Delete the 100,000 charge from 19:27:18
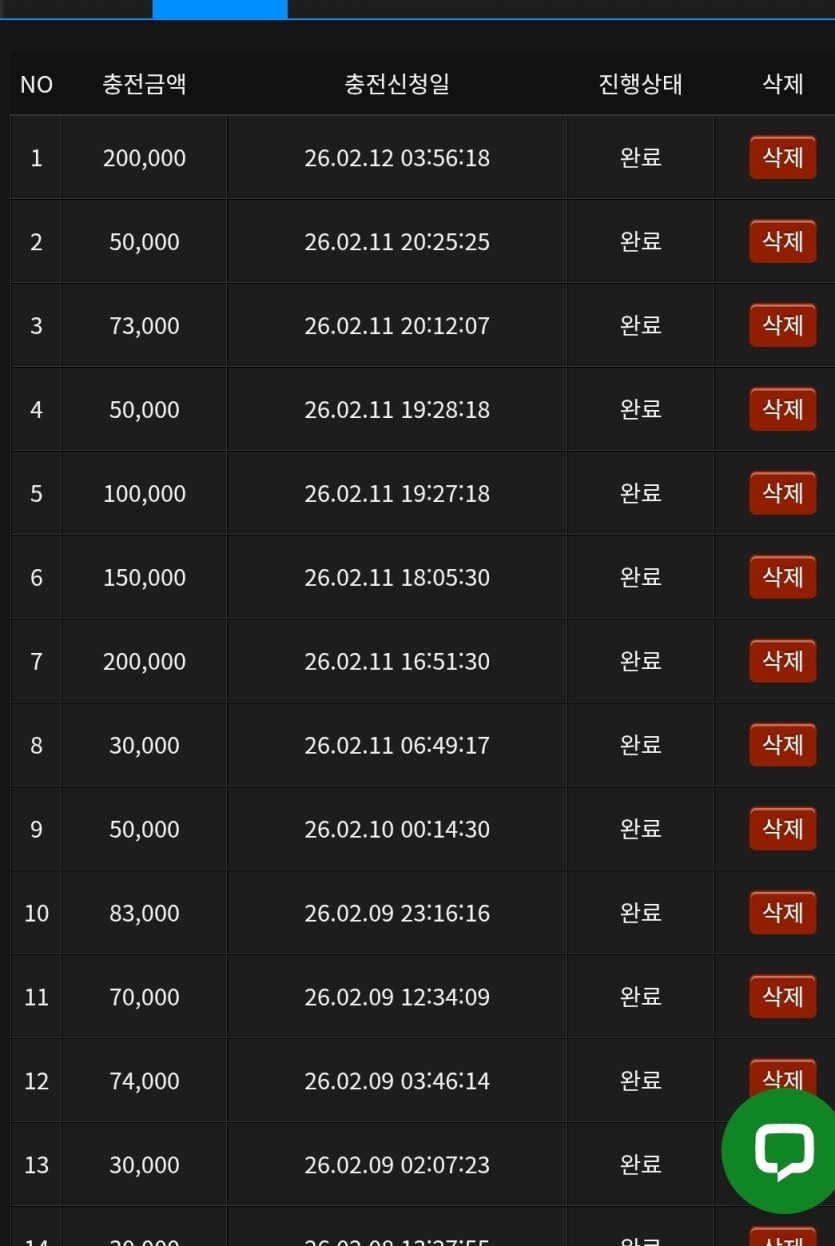Screen dimensions: 835x1246 click(x=782, y=493)
